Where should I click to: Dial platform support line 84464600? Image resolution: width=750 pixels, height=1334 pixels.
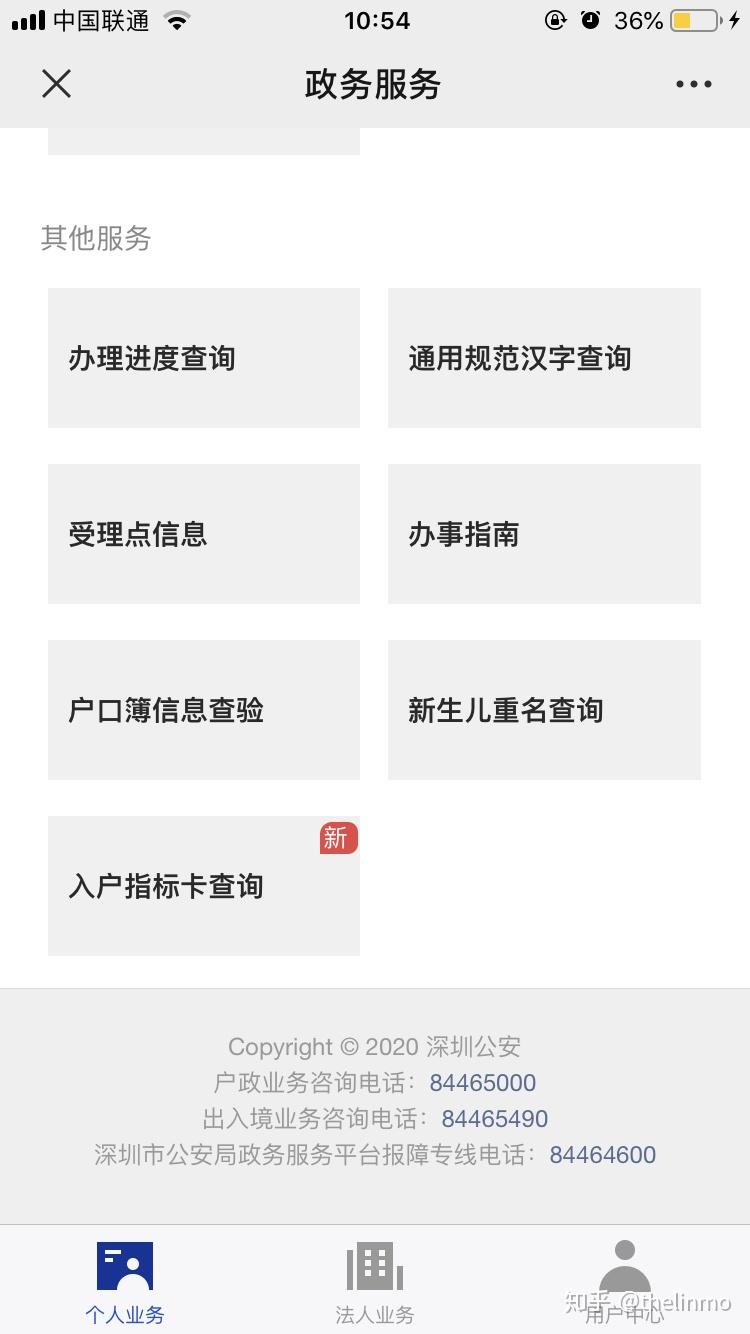pyautogui.click(x=603, y=1155)
